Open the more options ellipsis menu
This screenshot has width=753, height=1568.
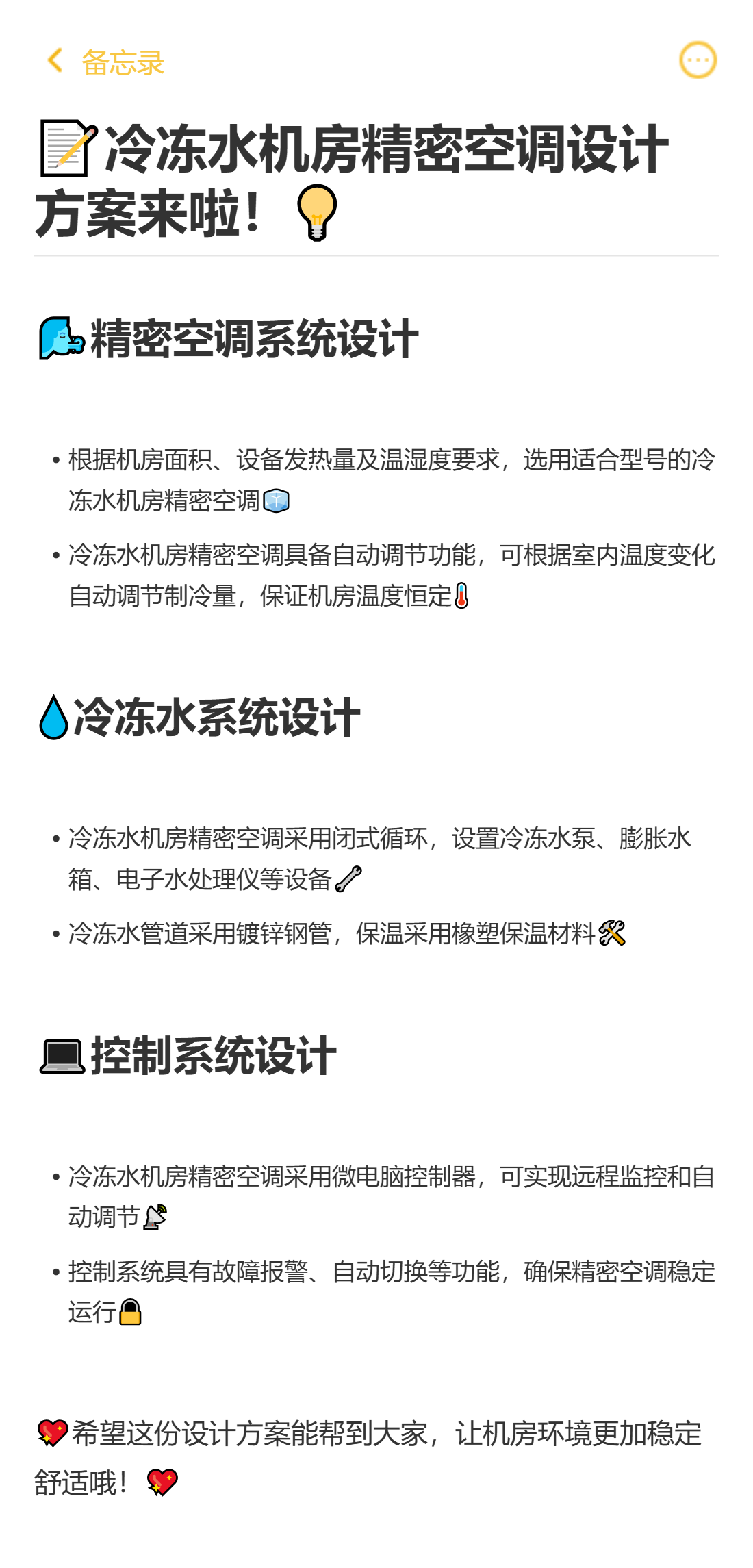pos(698,60)
